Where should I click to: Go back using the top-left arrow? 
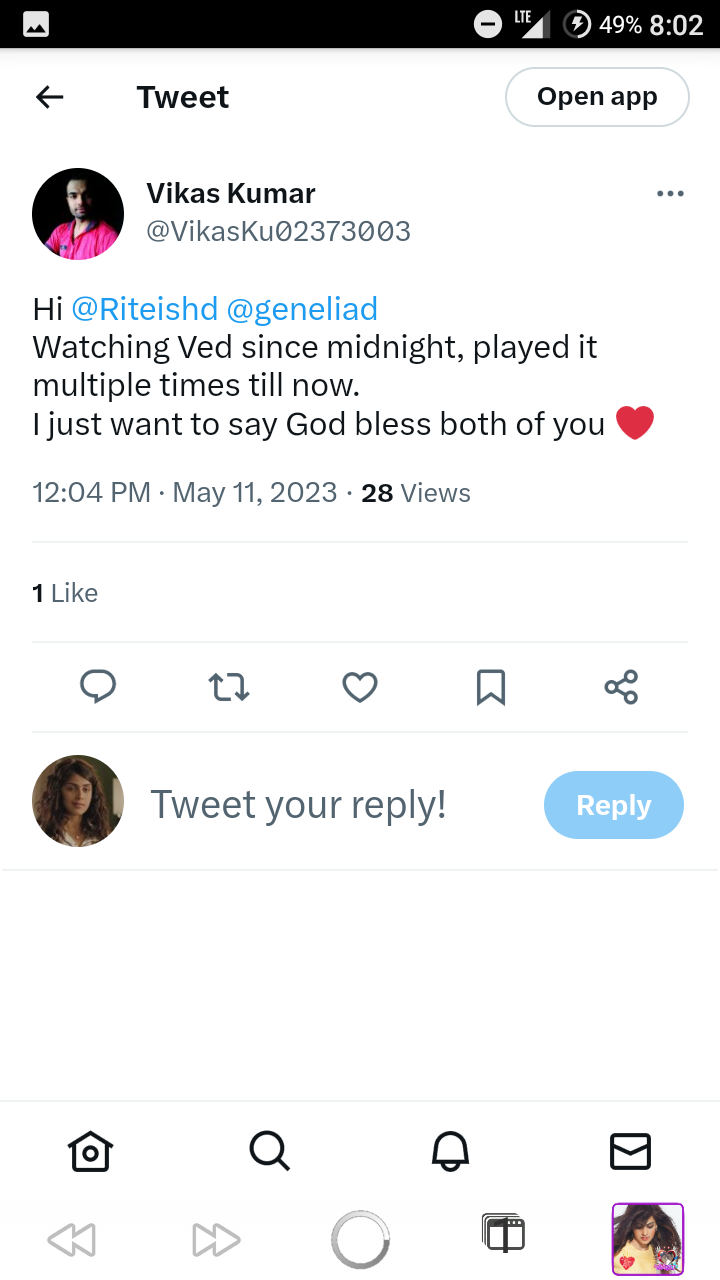point(49,97)
